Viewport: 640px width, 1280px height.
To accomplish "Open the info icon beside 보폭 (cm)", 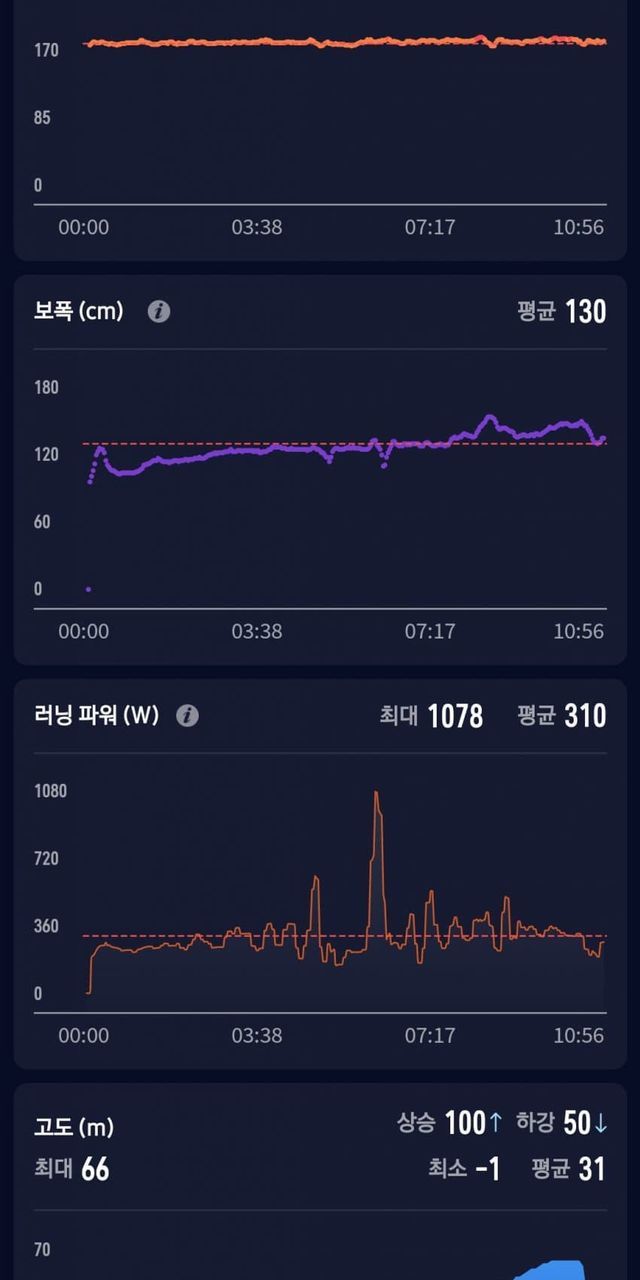I will (x=159, y=311).
